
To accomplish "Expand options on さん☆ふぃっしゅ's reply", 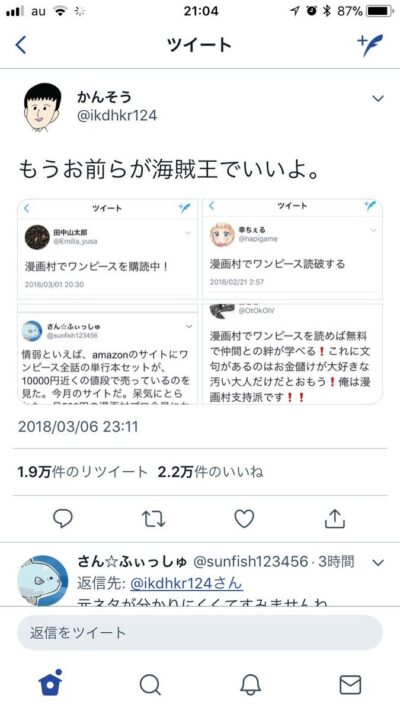I will pyautogui.click(x=378, y=563).
